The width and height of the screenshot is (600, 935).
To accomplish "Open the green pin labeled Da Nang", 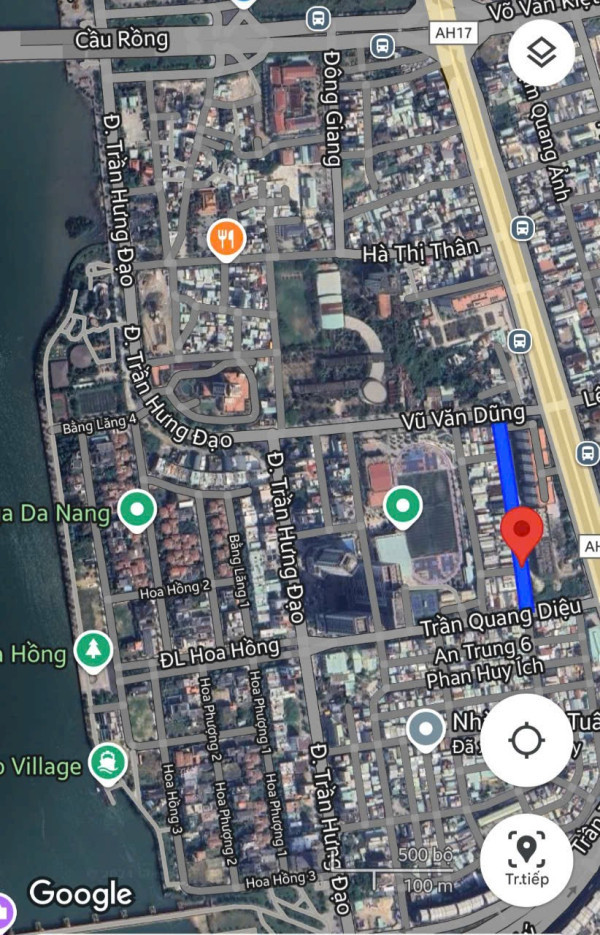I will coord(136,509).
